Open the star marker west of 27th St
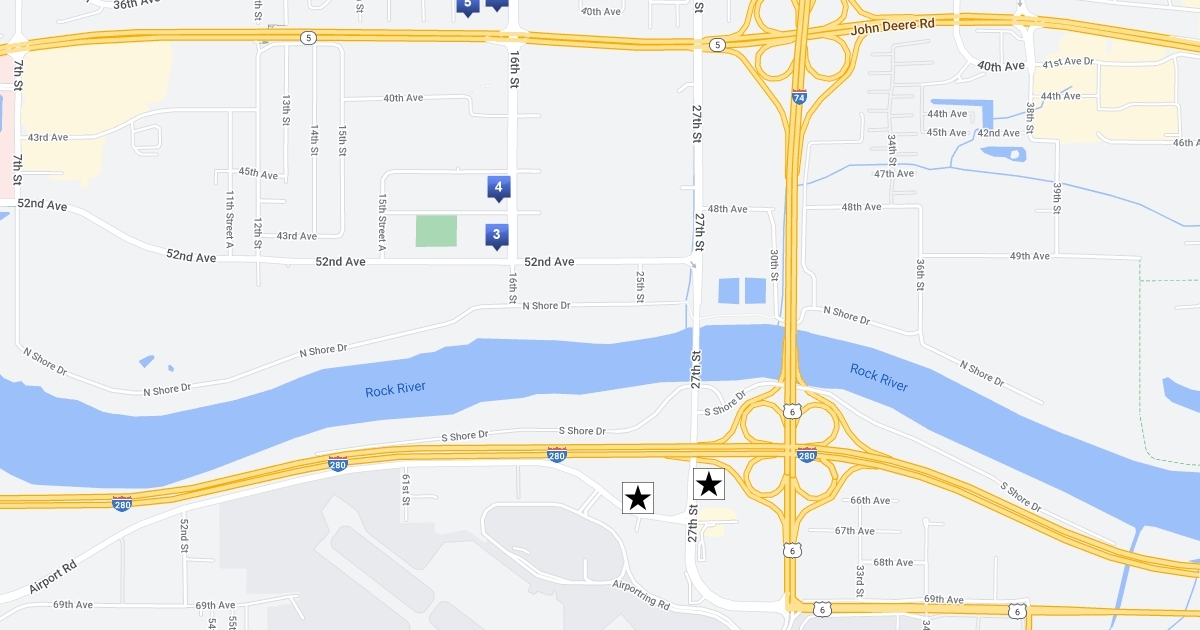The image size is (1200, 630). point(638,497)
